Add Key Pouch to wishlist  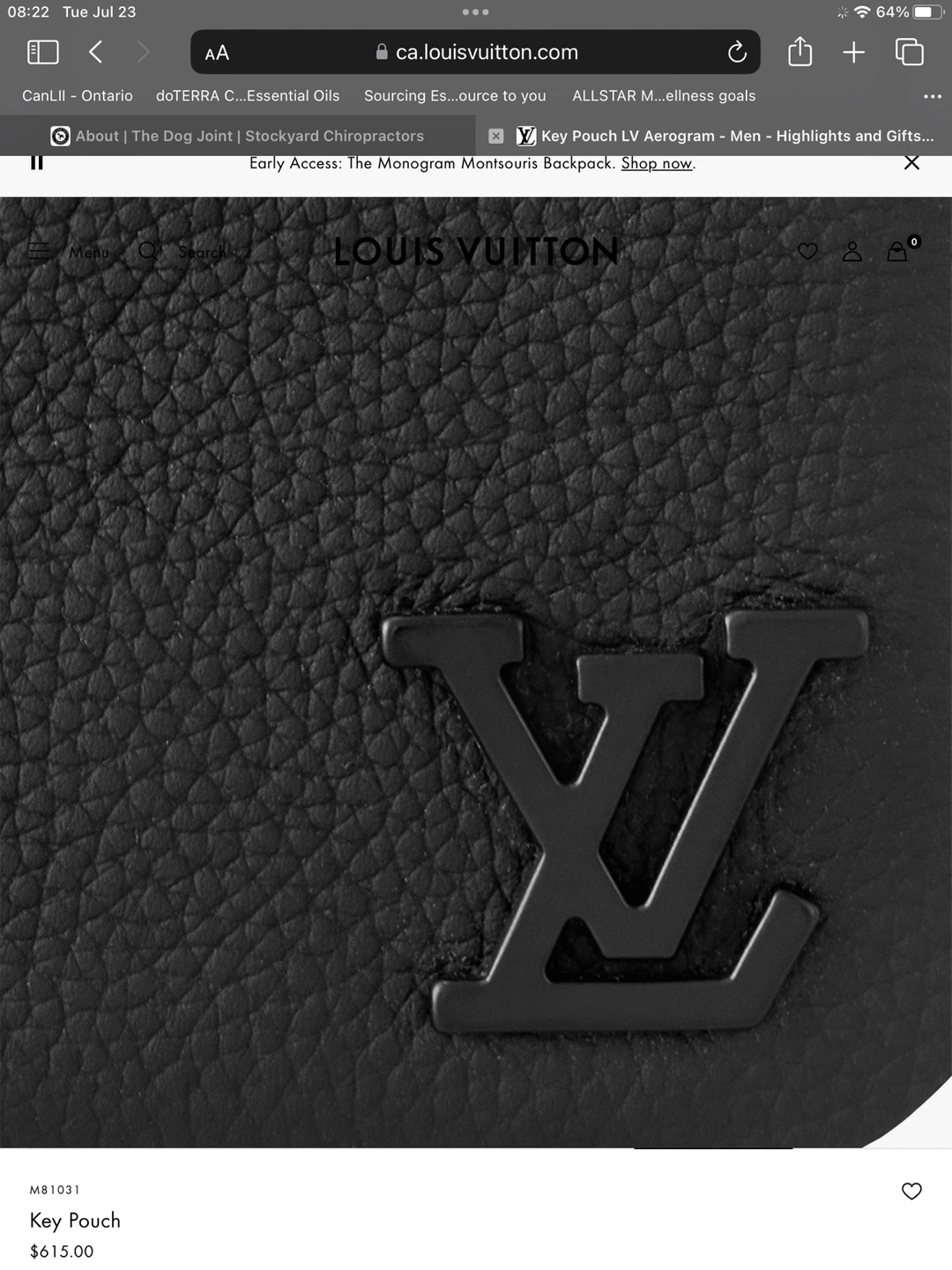[x=911, y=1191]
